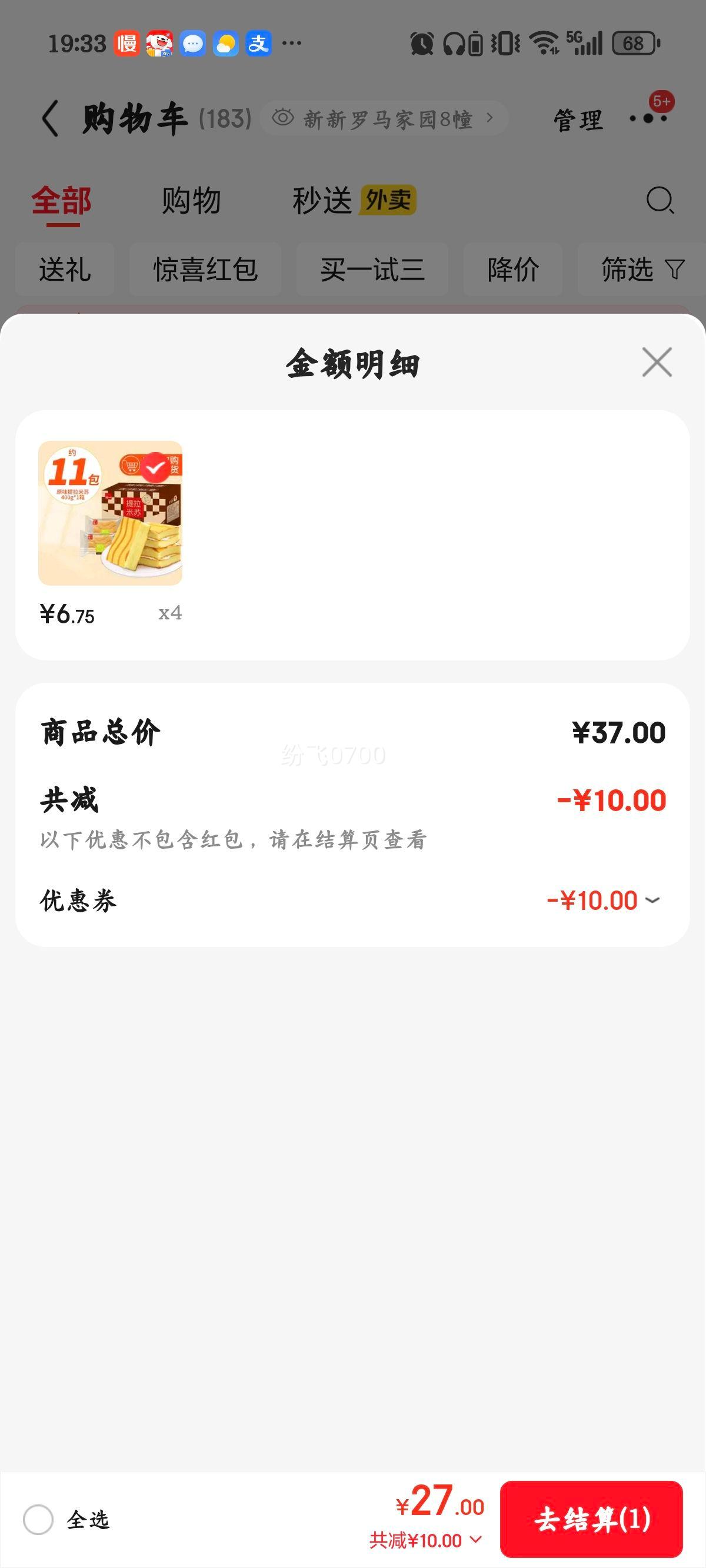Open Alipay from the status bar notification icons
The image size is (706, 1568).
click(x=258, y=43)
